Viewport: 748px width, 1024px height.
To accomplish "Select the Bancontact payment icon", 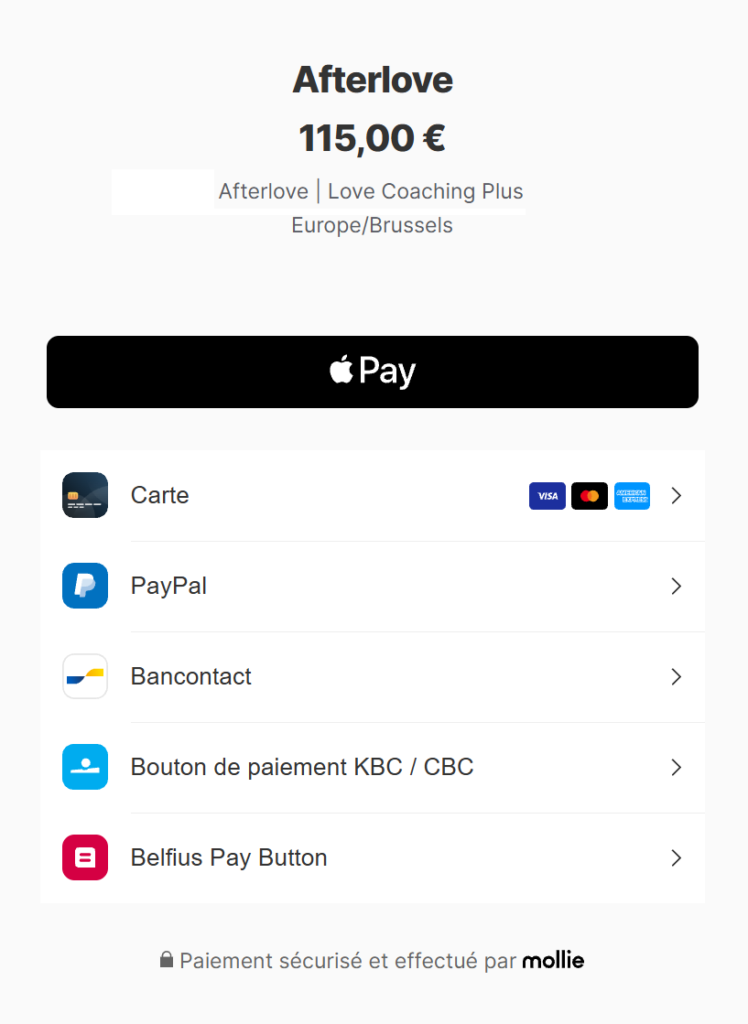I will [85, 676].
